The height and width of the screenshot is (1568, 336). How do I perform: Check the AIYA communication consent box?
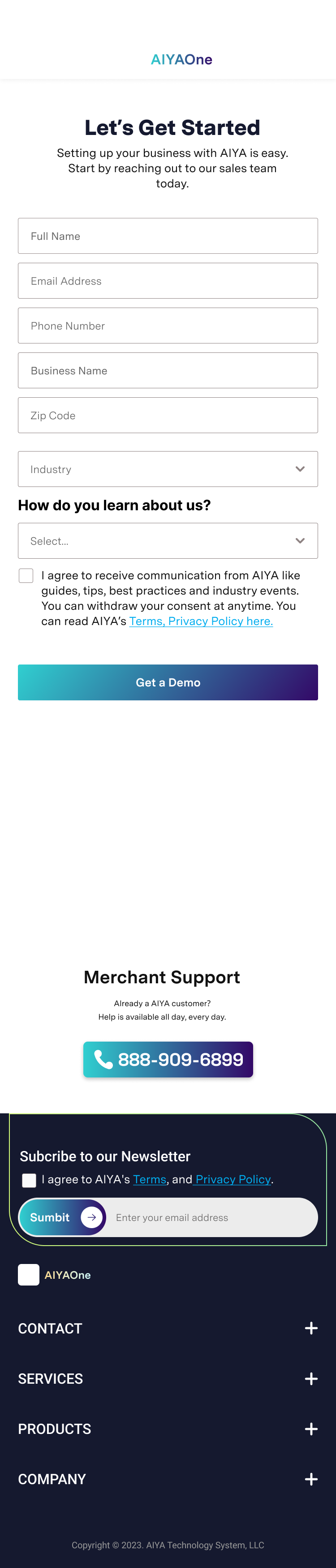26,576
